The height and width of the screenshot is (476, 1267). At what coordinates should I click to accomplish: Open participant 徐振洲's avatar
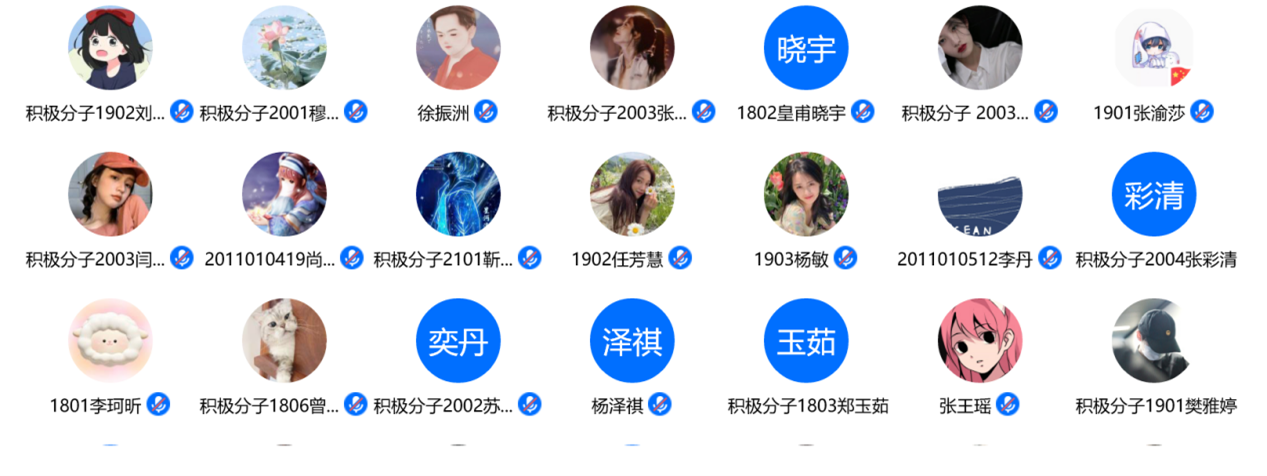tap(458, 48)
